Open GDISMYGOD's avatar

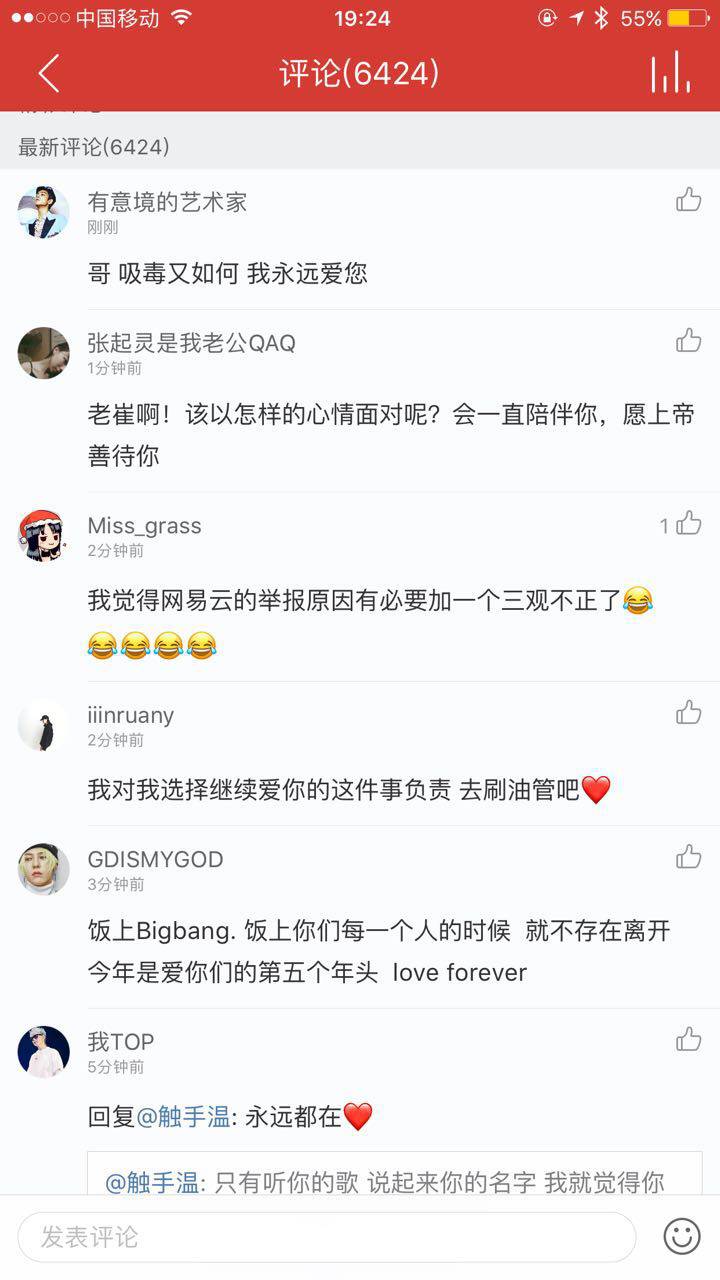coord(44,869)
